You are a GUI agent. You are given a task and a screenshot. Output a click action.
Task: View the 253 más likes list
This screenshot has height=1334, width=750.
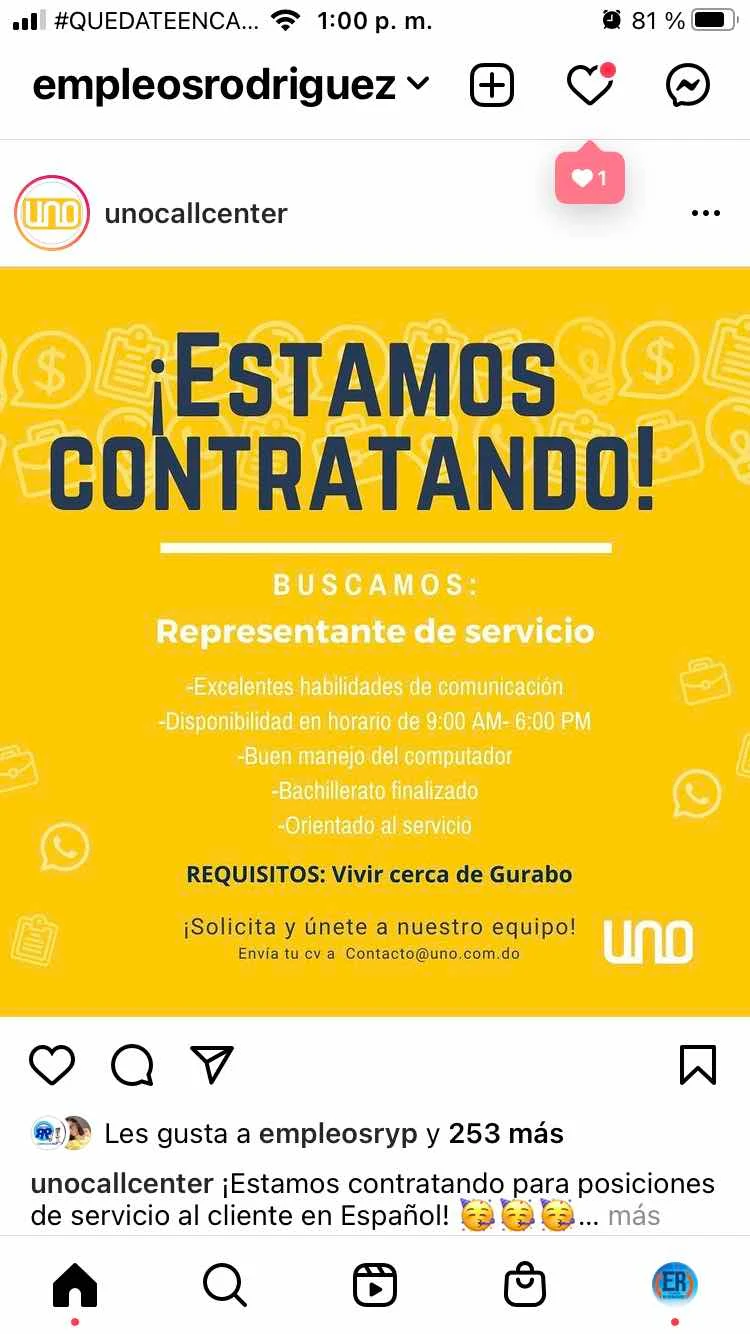[506, 1134]
